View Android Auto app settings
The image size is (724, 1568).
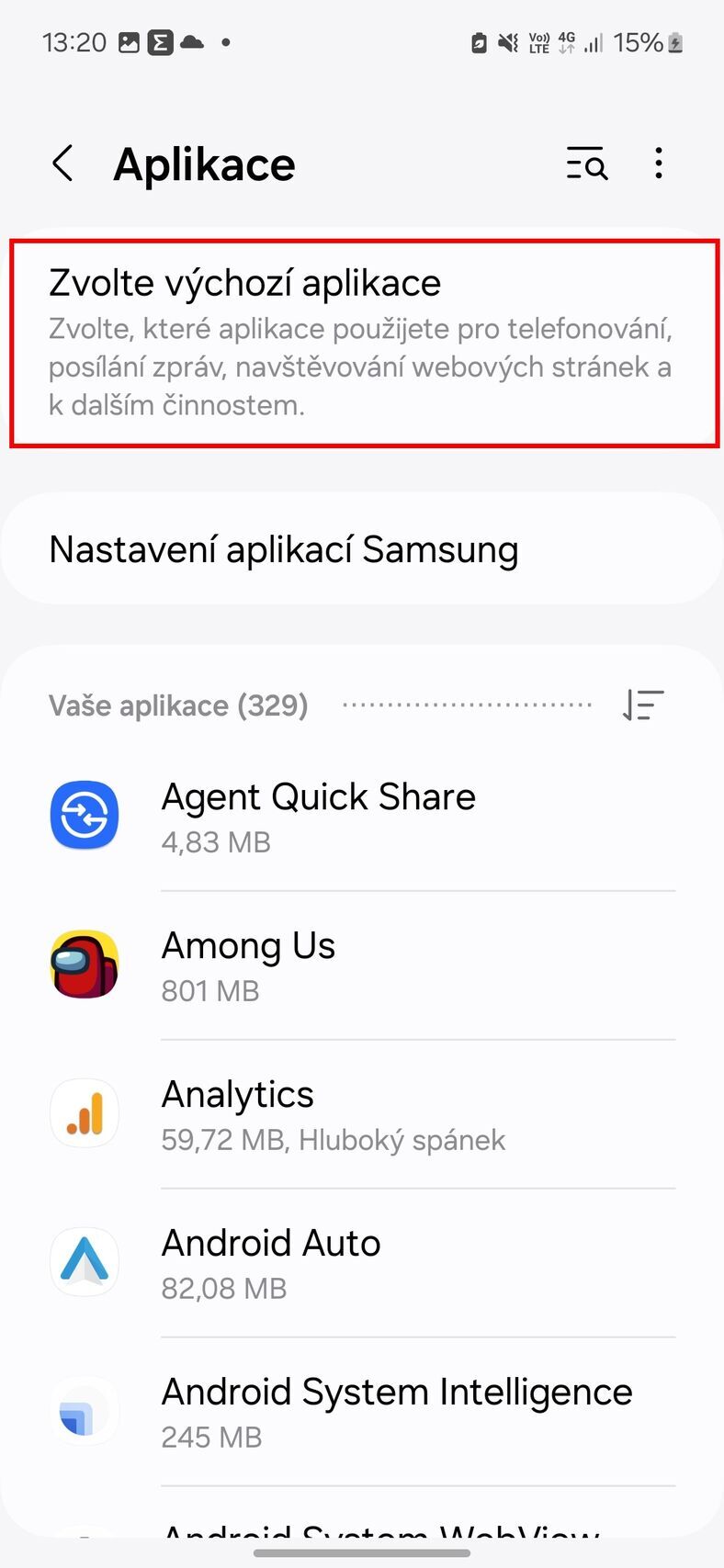[x=362, y=1262]
